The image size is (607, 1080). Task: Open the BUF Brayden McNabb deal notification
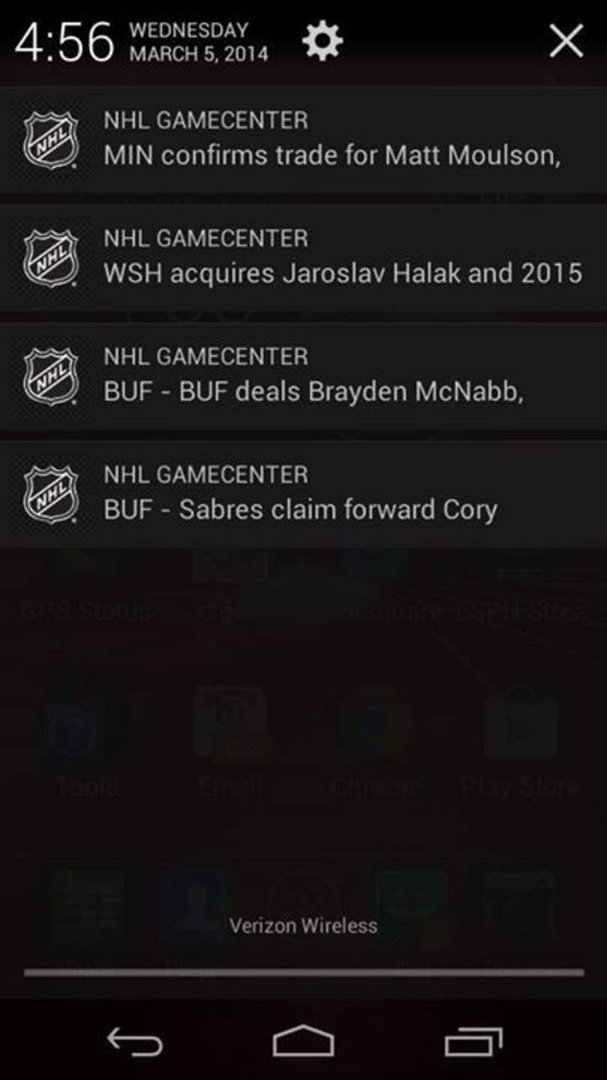[303, 376]
